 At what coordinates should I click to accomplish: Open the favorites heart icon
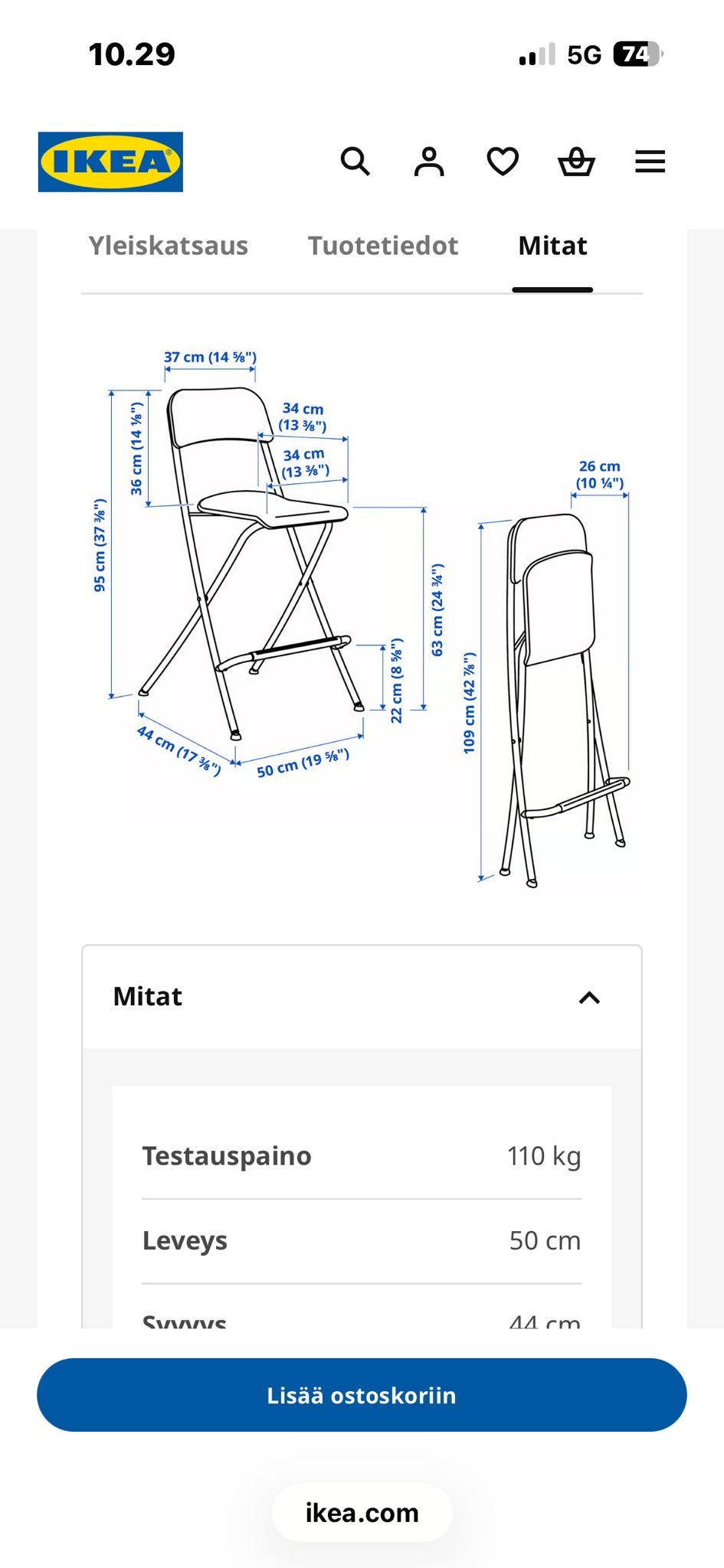[x=503, y=162]
